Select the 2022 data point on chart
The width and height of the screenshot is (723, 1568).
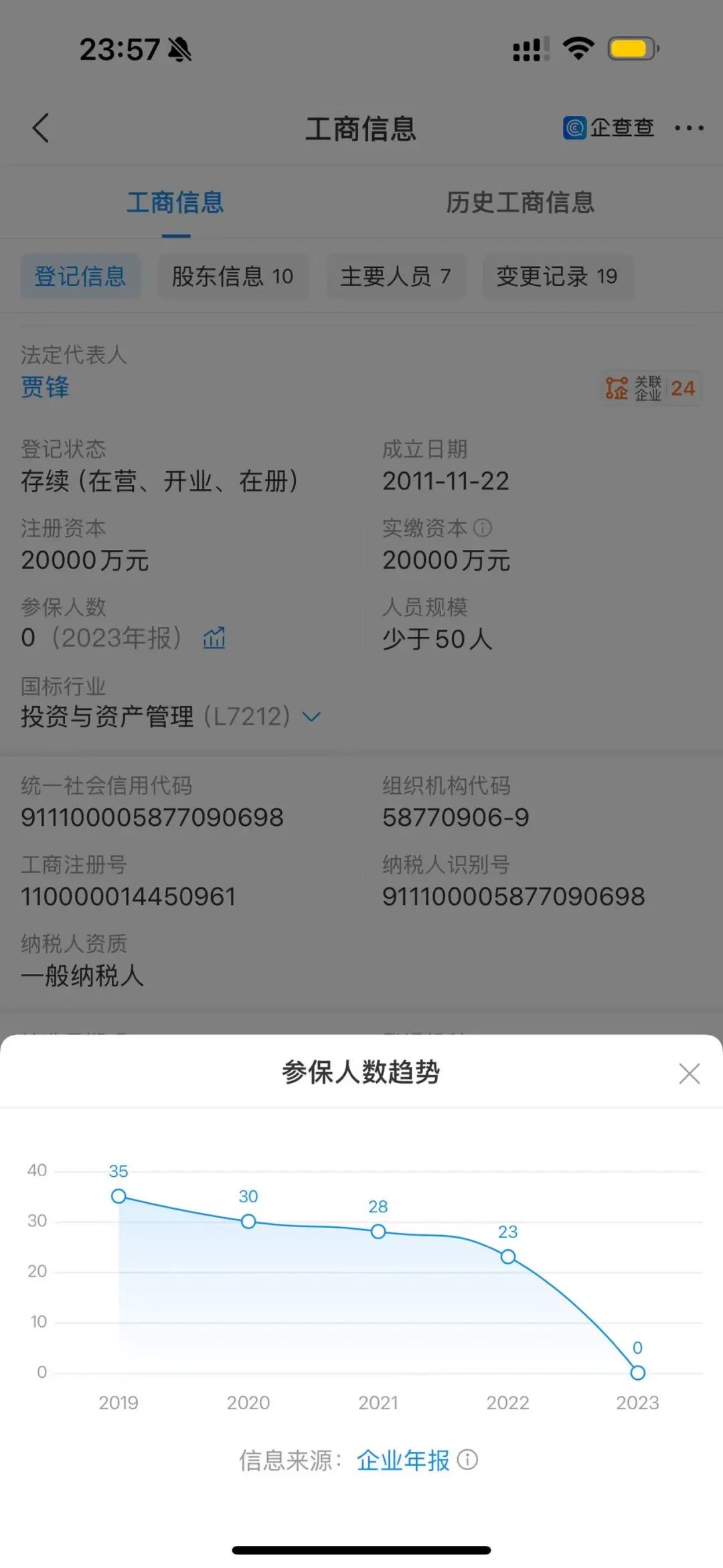(508, 1257)
